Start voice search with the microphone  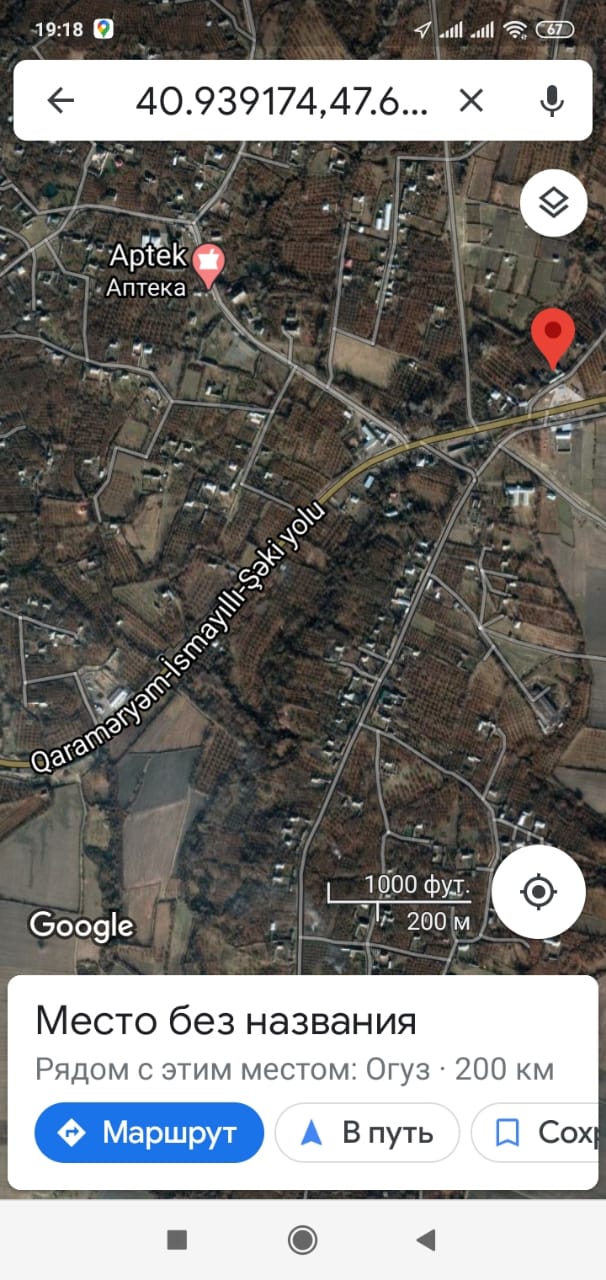[x=551, y=100]
